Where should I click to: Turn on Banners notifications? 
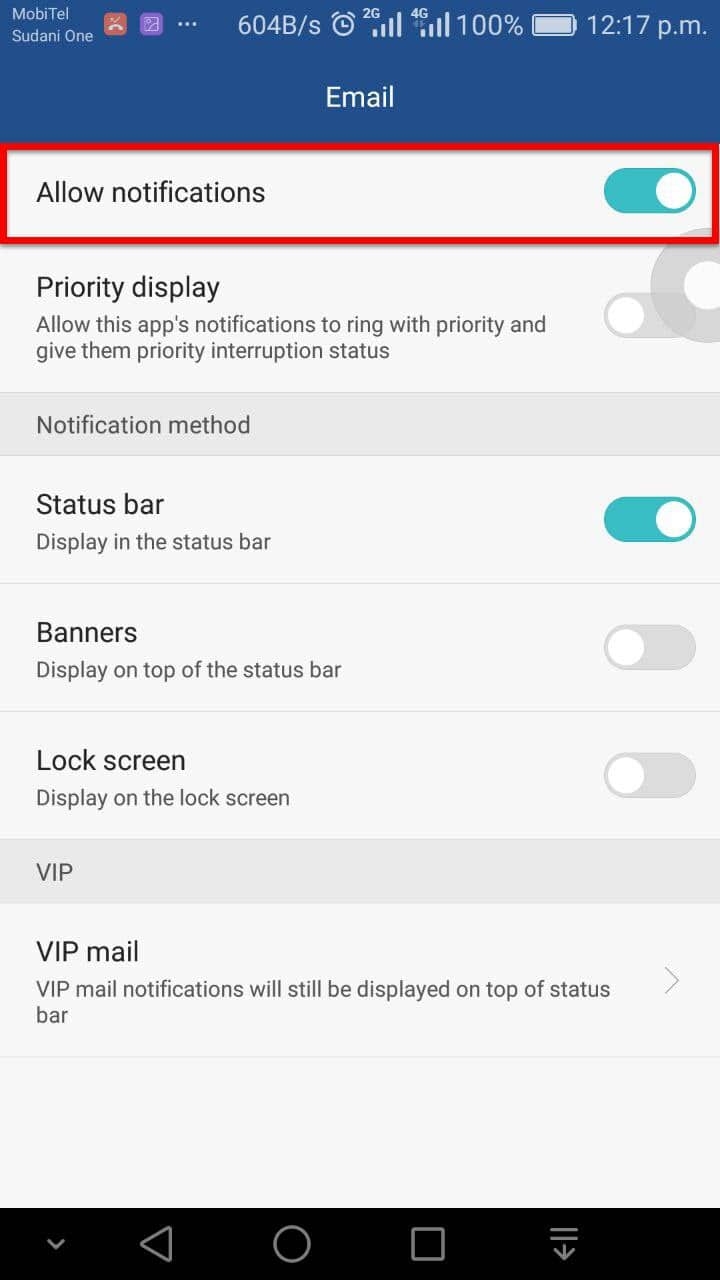tap(649, 647)
